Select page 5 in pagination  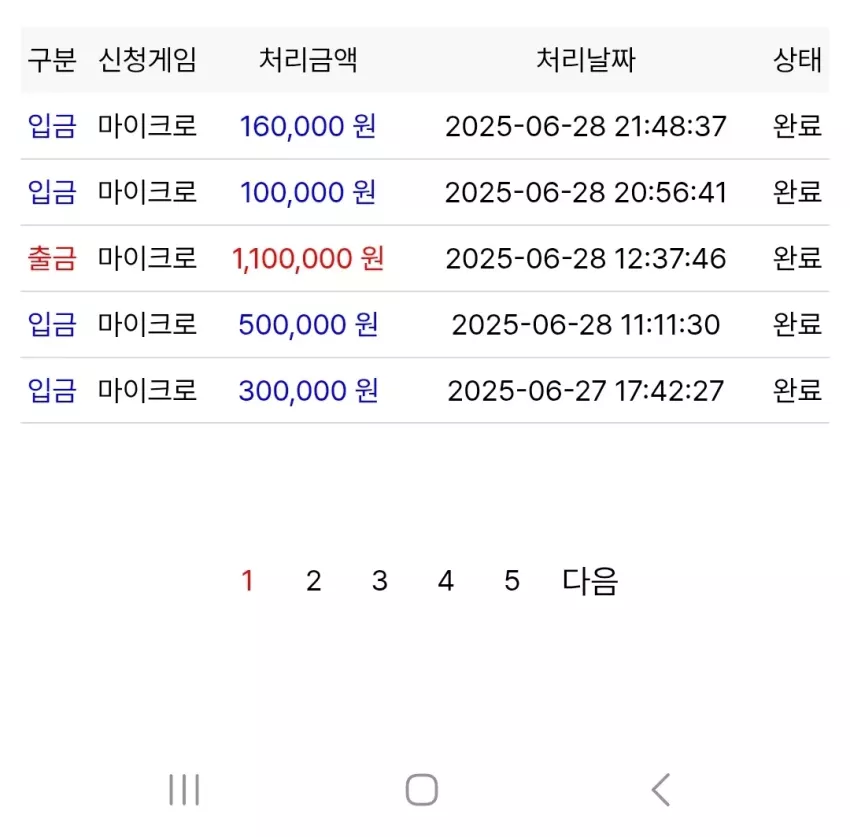pyautogui.click(x=512, y=581)
